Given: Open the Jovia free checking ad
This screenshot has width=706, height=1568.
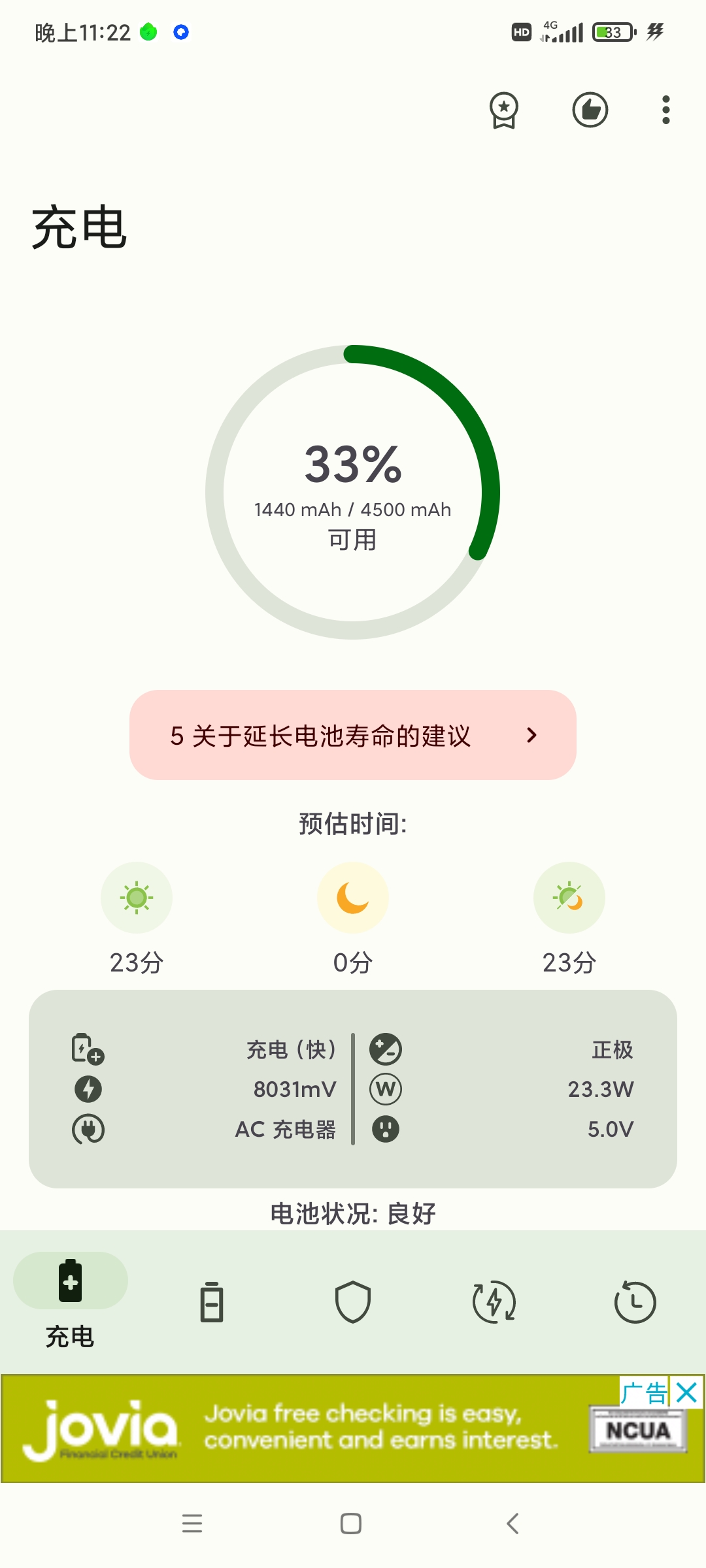Looking at the screenshot, I should (x=353, y=1428).
